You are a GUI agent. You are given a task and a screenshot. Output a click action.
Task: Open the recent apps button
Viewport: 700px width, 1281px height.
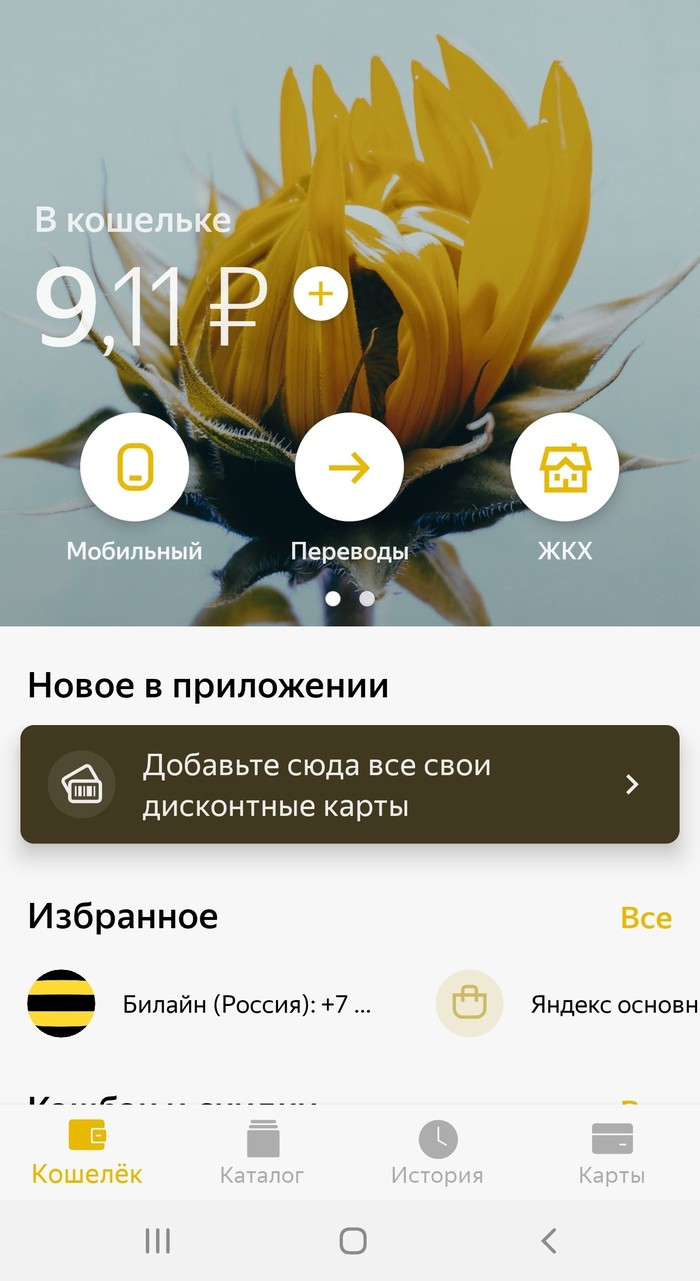click(157, 1241)
